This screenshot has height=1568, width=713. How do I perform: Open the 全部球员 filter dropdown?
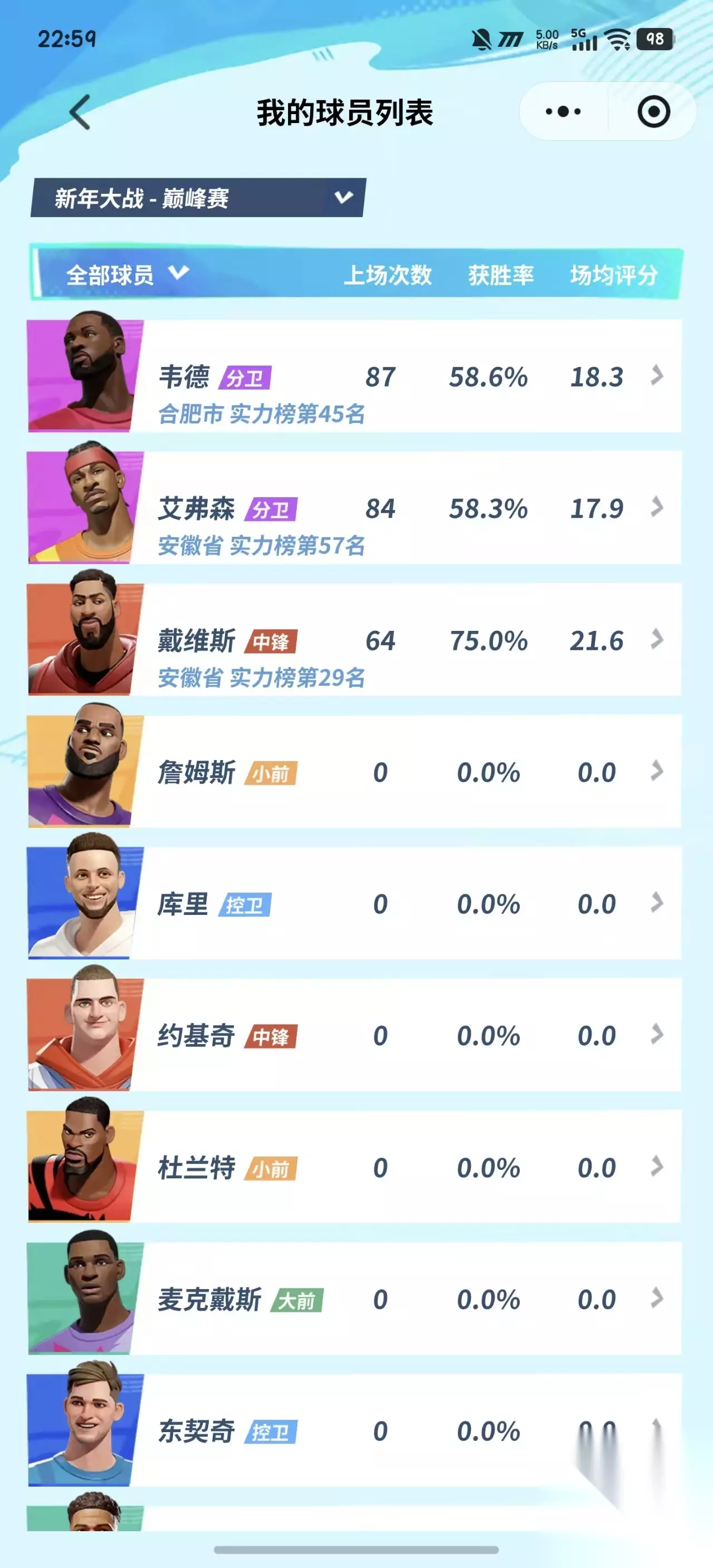tap(127, 275)
